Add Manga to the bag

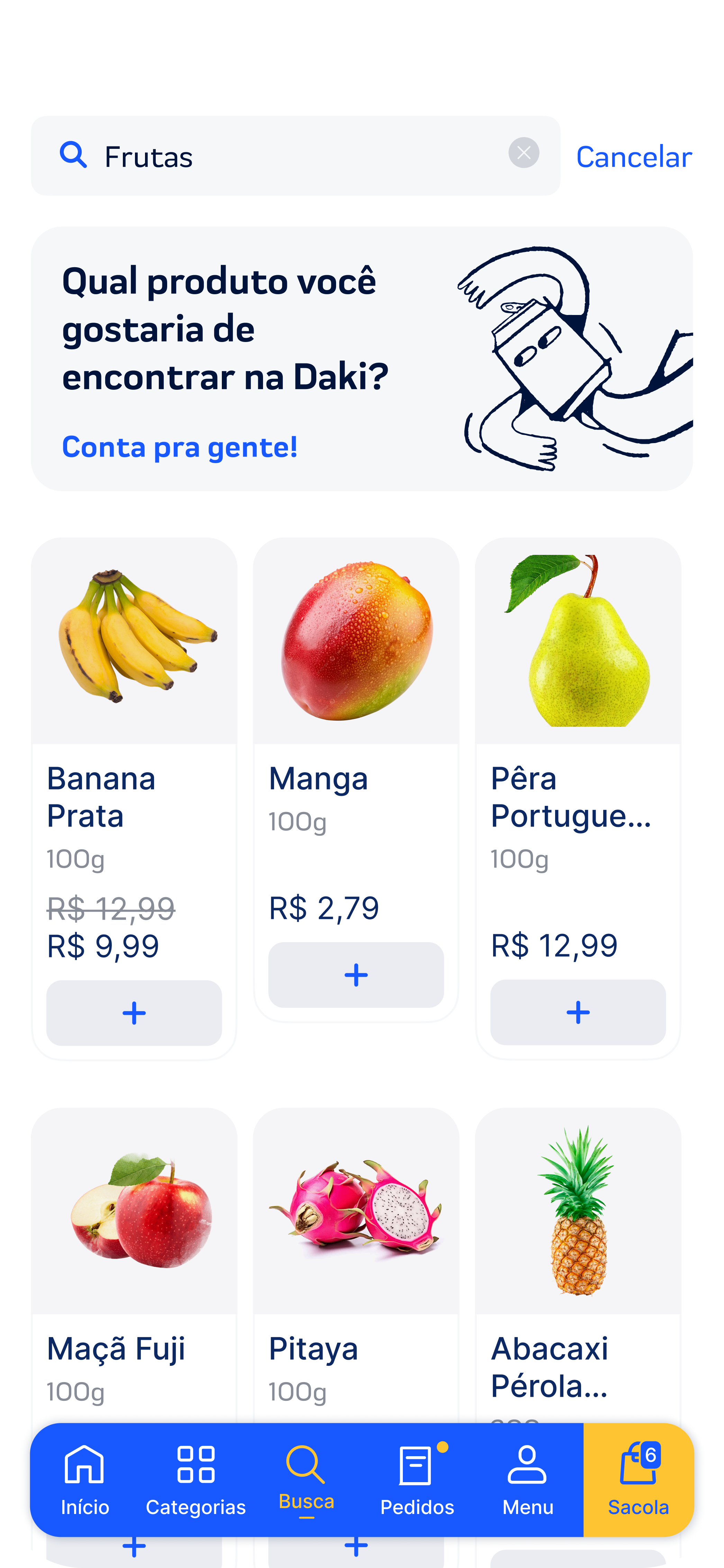pyautogui.click(x=356, y=975)
